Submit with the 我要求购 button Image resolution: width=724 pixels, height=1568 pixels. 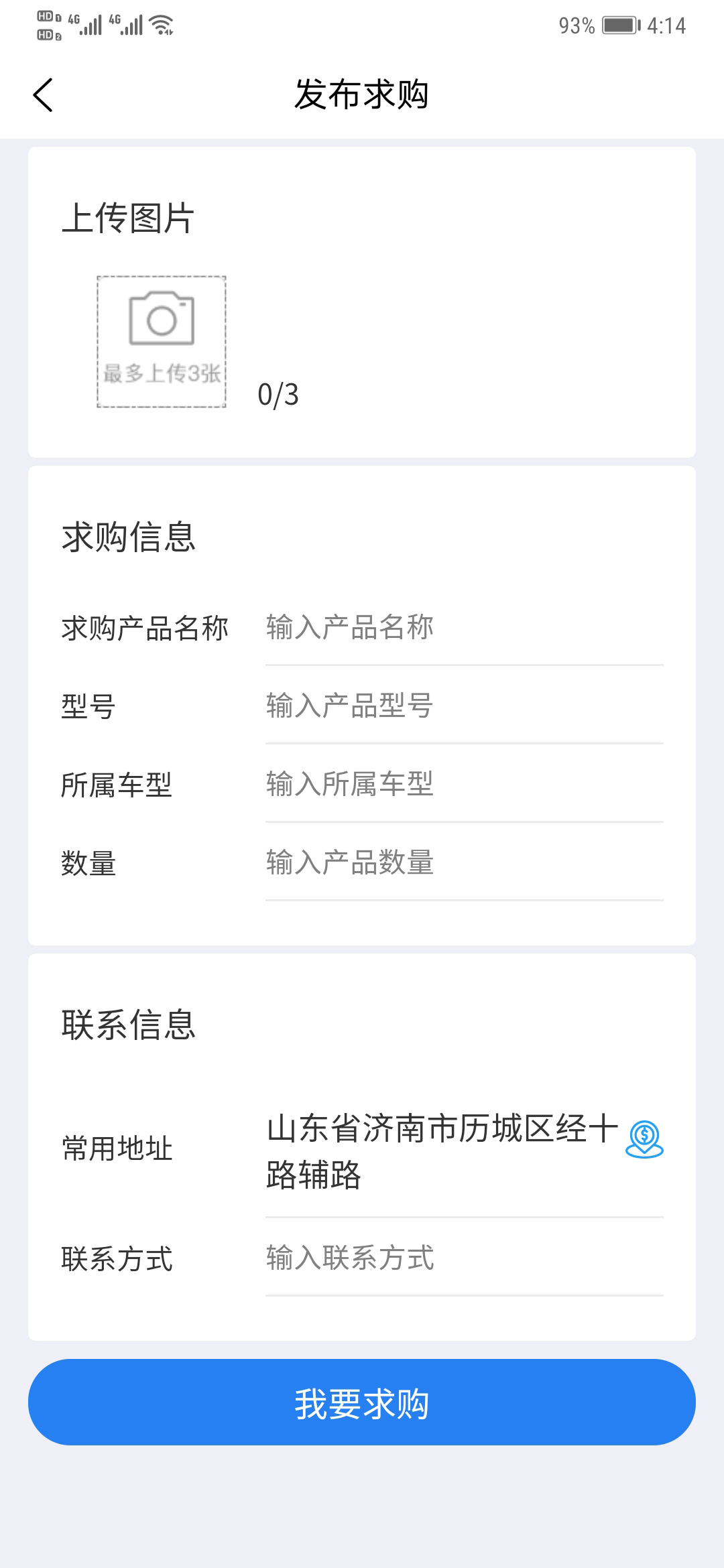tap(362, 1402)
